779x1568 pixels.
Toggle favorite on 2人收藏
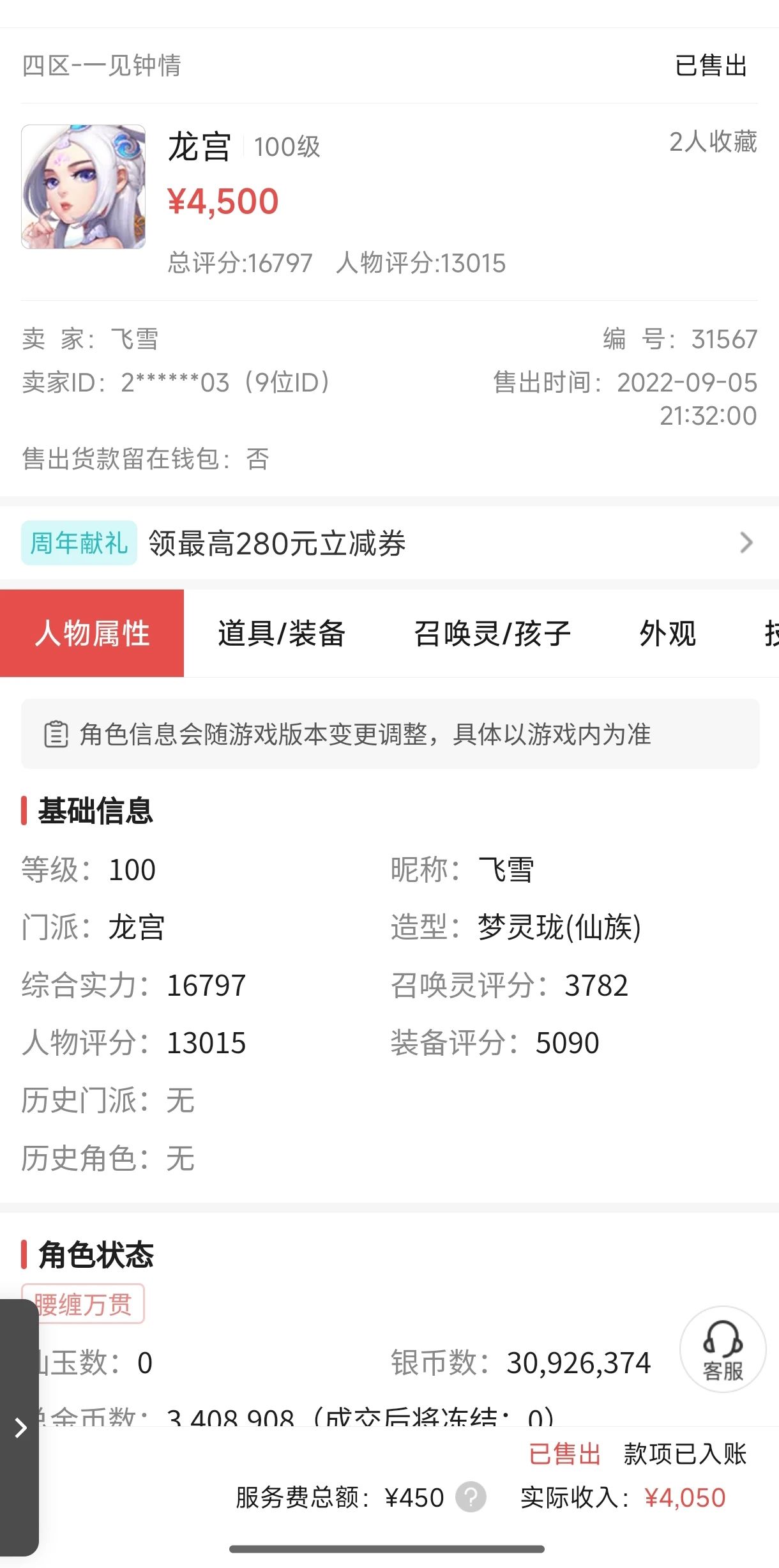pos(713,142)
